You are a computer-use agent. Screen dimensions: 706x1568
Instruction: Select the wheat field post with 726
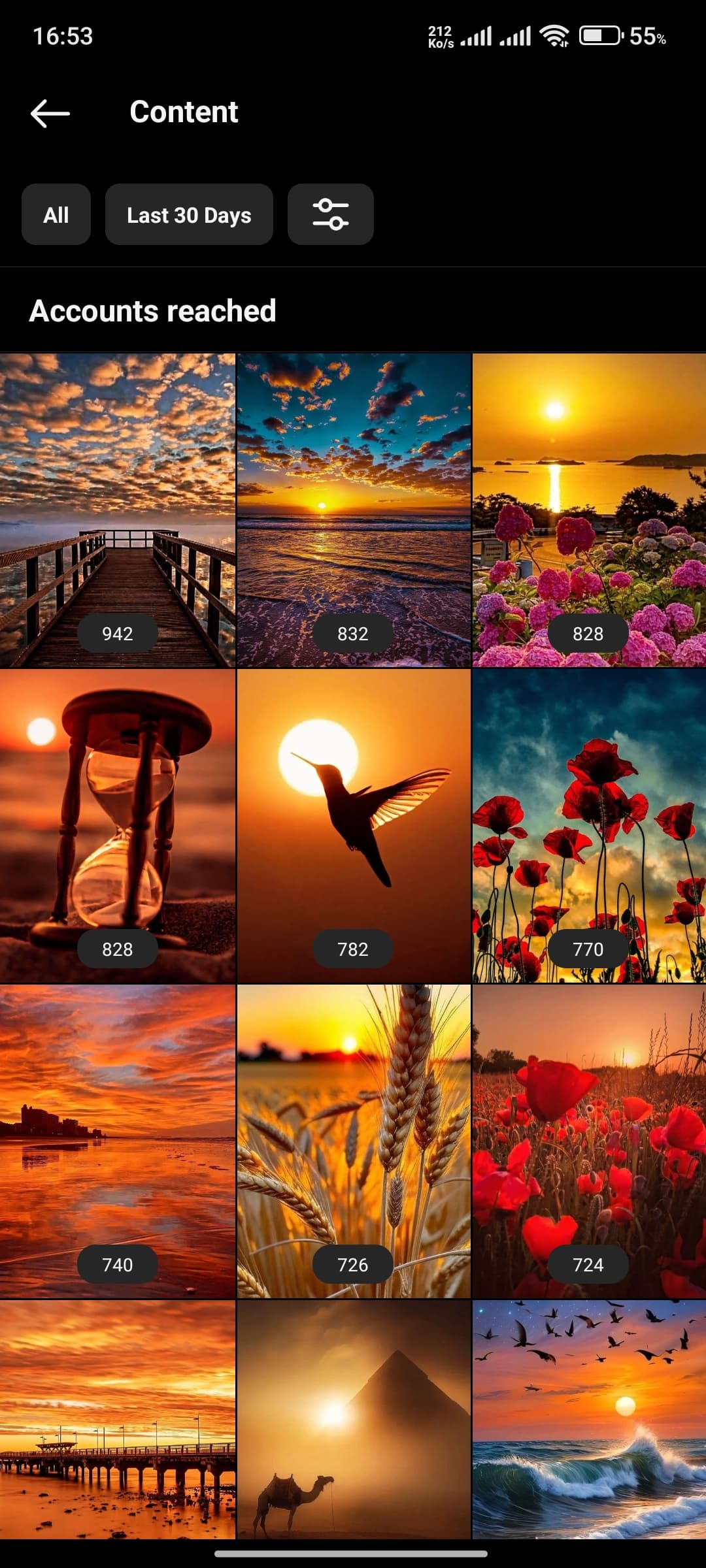(x=354, y=1141)
